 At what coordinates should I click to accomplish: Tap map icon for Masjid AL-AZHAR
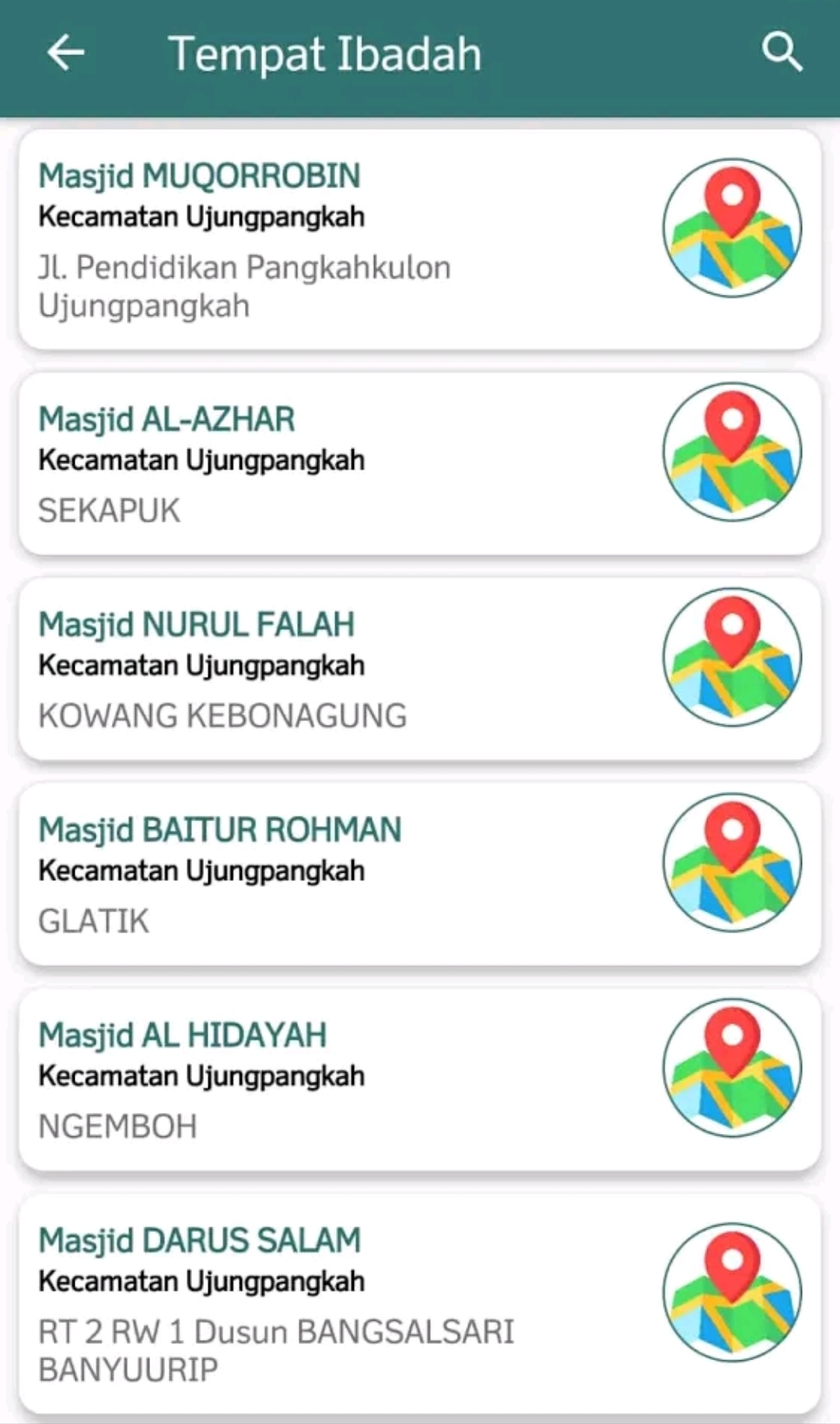pos(732,452)
